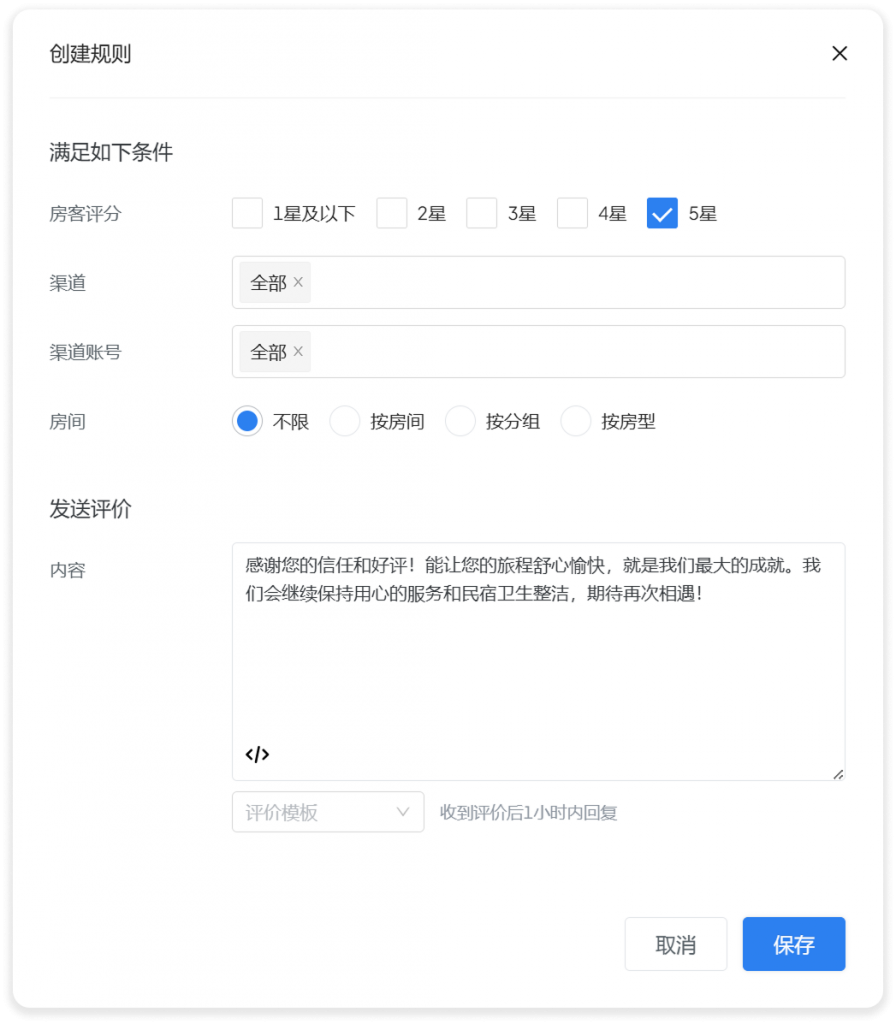The height and width of the screenshot is (1024, 896).
Task: Check the 3星 rating box
Action: coord(482,213)
